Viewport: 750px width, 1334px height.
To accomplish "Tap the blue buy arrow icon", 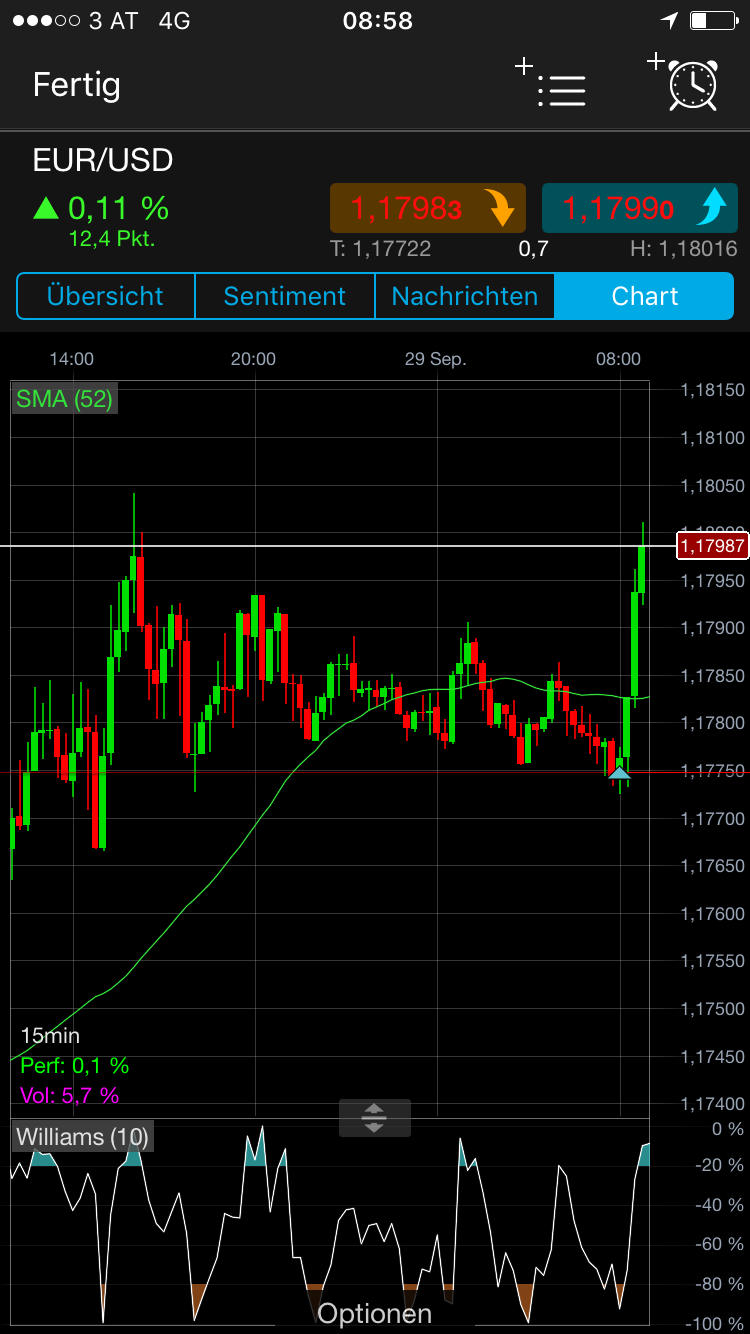I will 712,208.
